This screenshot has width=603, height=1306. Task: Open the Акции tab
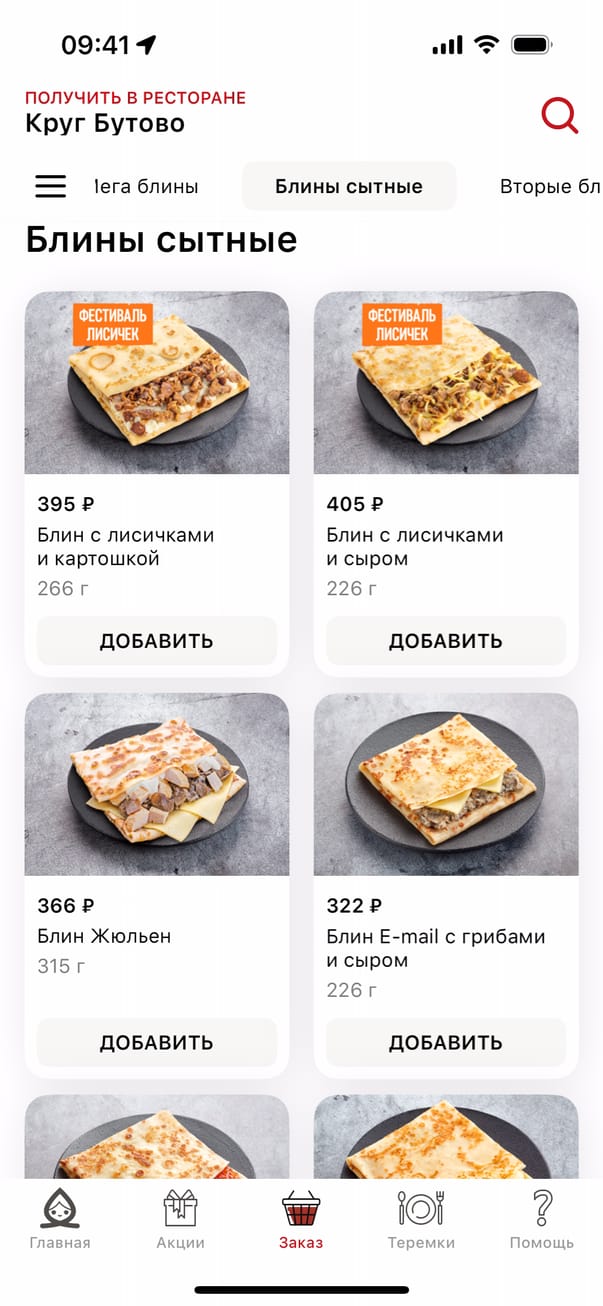[x=181, y=1220]
